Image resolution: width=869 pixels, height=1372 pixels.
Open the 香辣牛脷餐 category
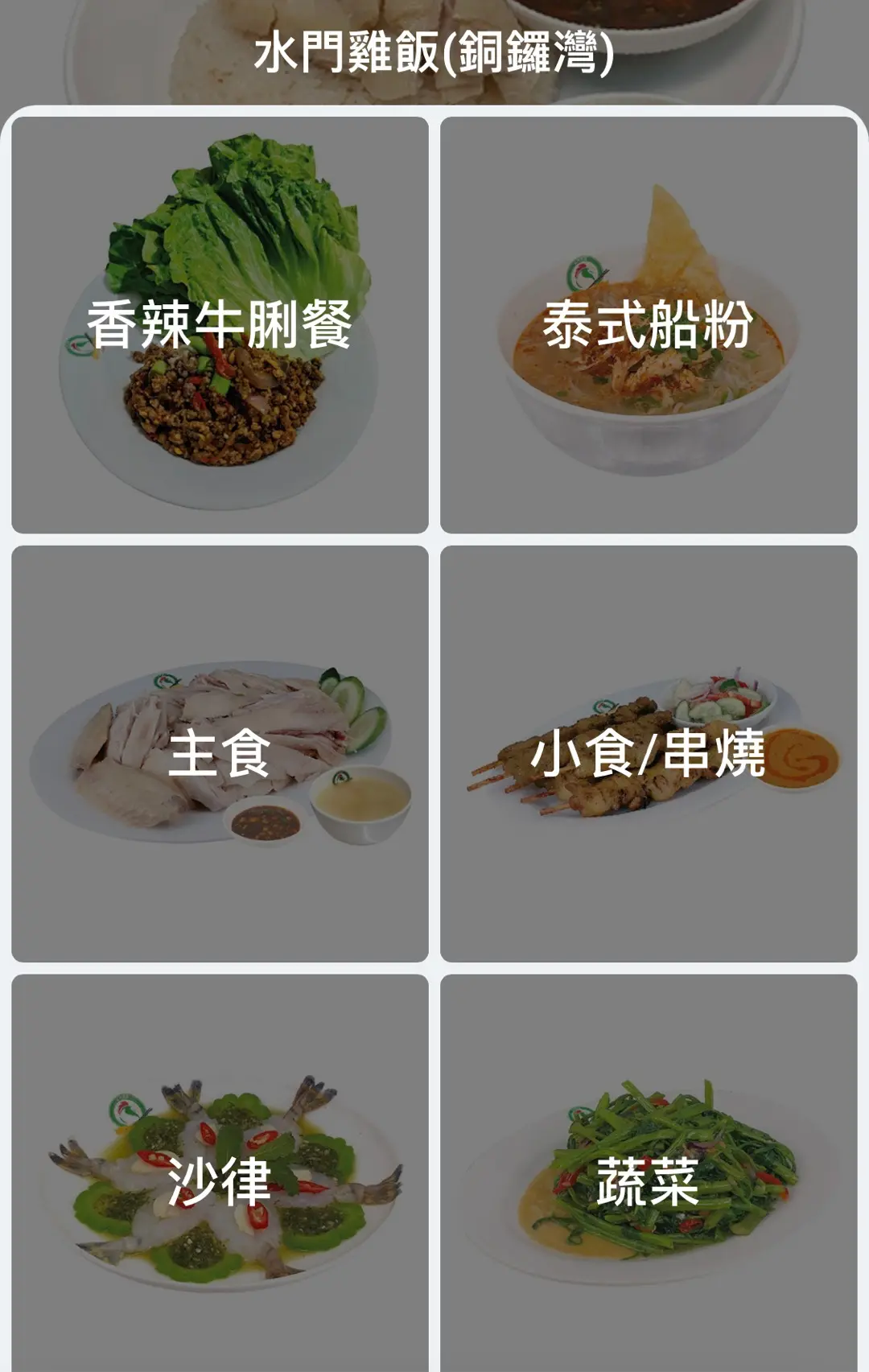coord(220,325)
